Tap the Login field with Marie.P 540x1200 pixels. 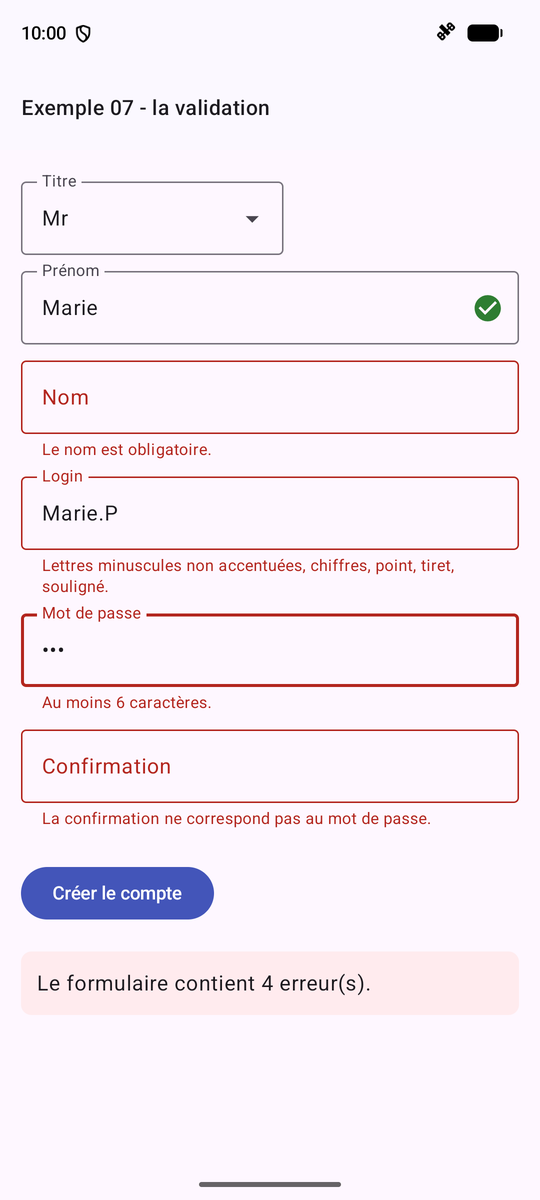(270, 513)
